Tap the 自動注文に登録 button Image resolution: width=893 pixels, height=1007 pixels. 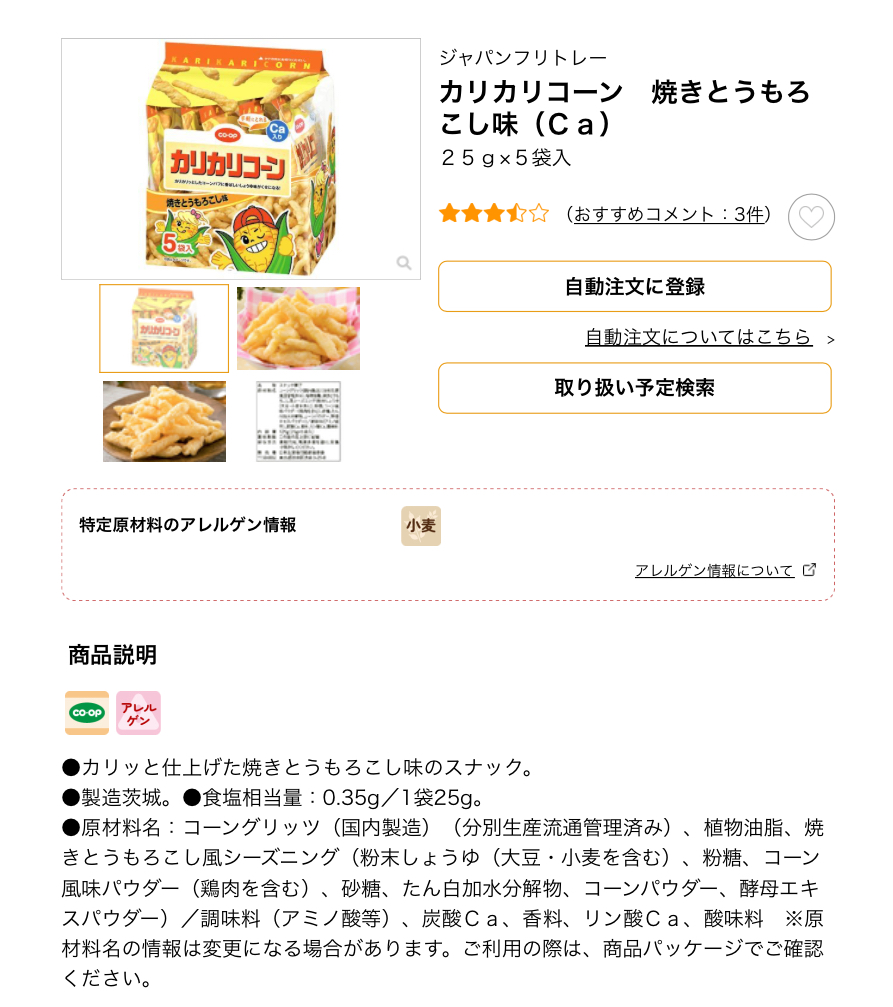click(x=634, y=287)
